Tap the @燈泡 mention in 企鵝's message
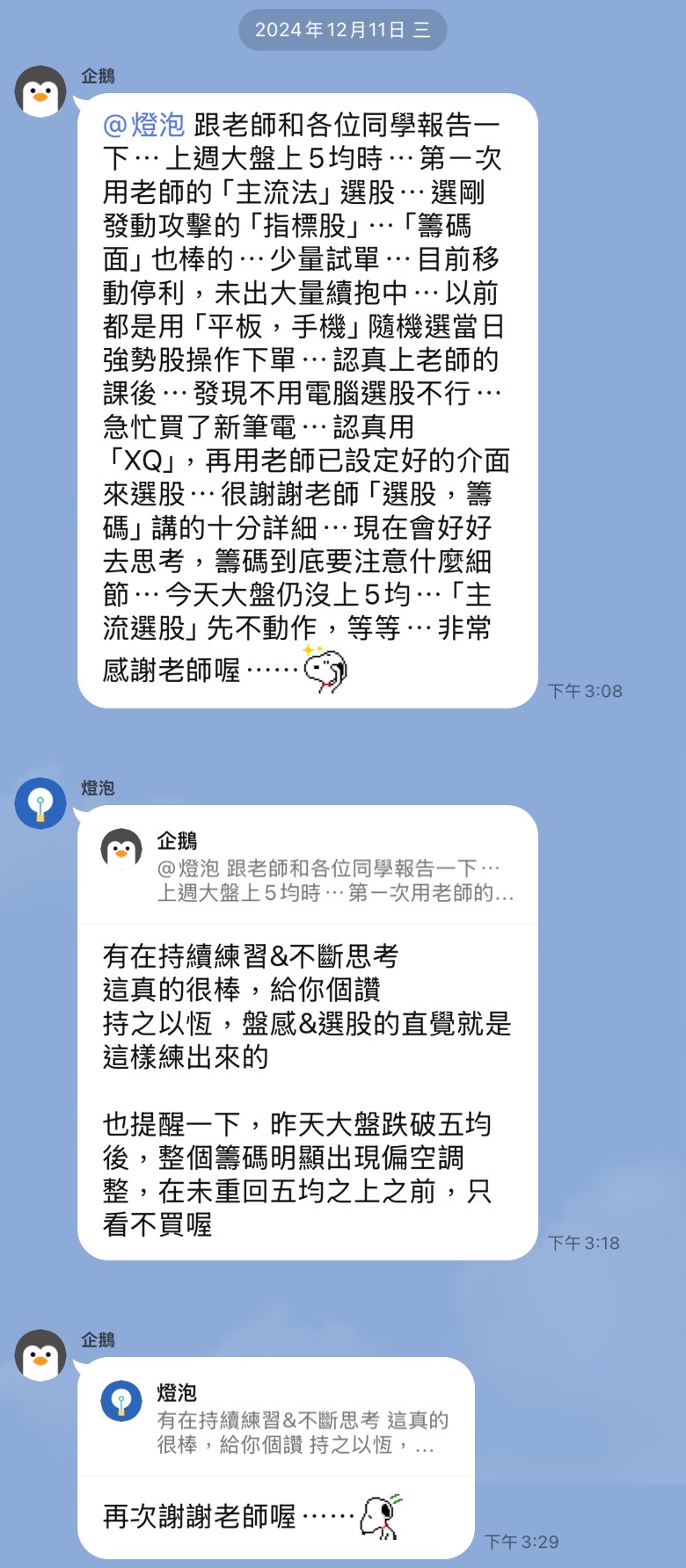 pos(144,126)
